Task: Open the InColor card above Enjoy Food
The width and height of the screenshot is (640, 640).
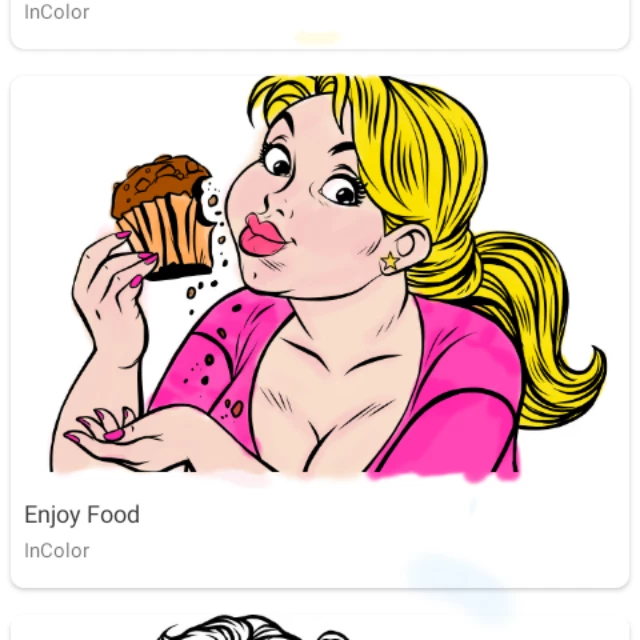Action: coord(320,24)
